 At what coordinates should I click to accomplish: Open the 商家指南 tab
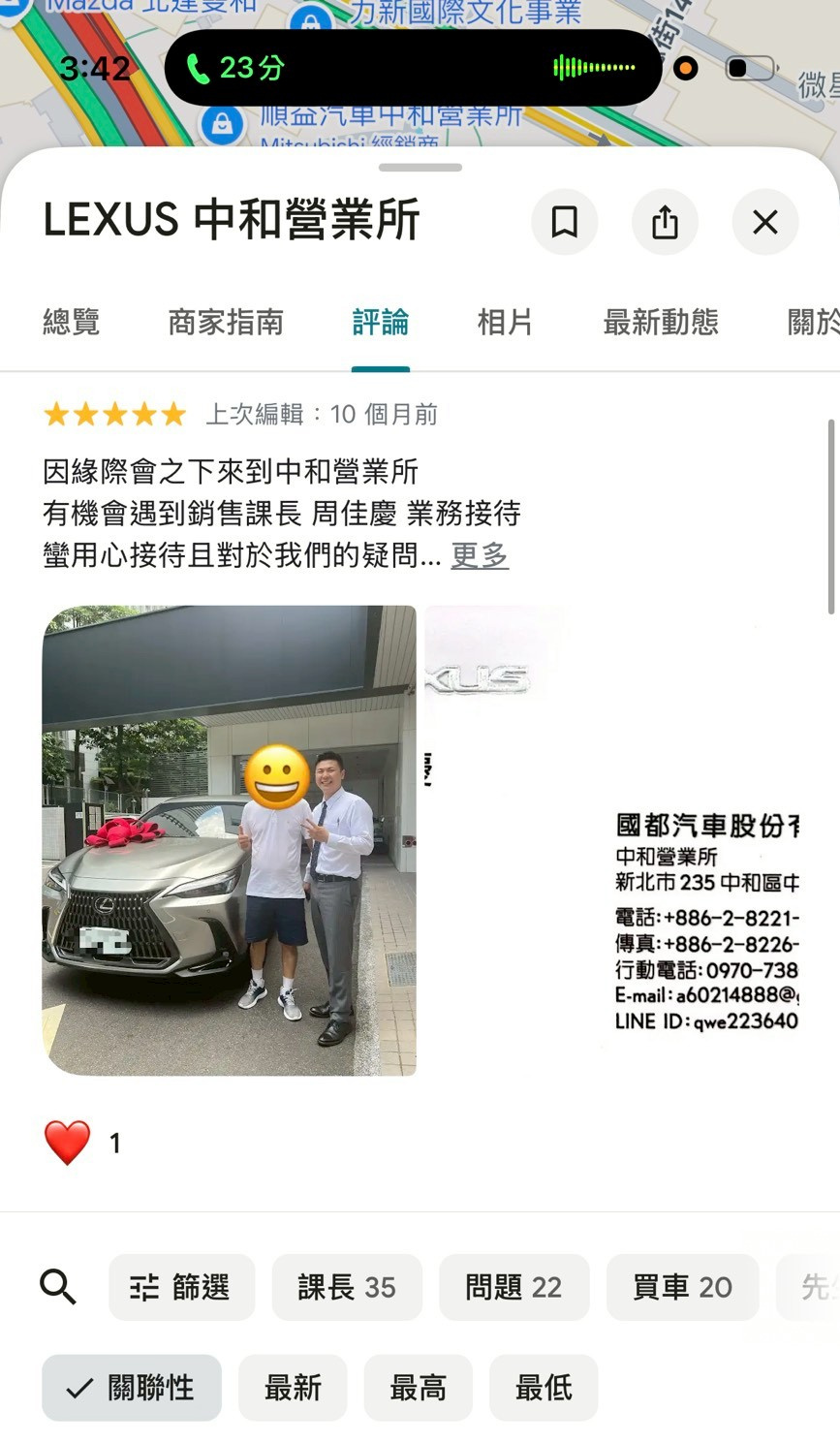pos(226,322)
